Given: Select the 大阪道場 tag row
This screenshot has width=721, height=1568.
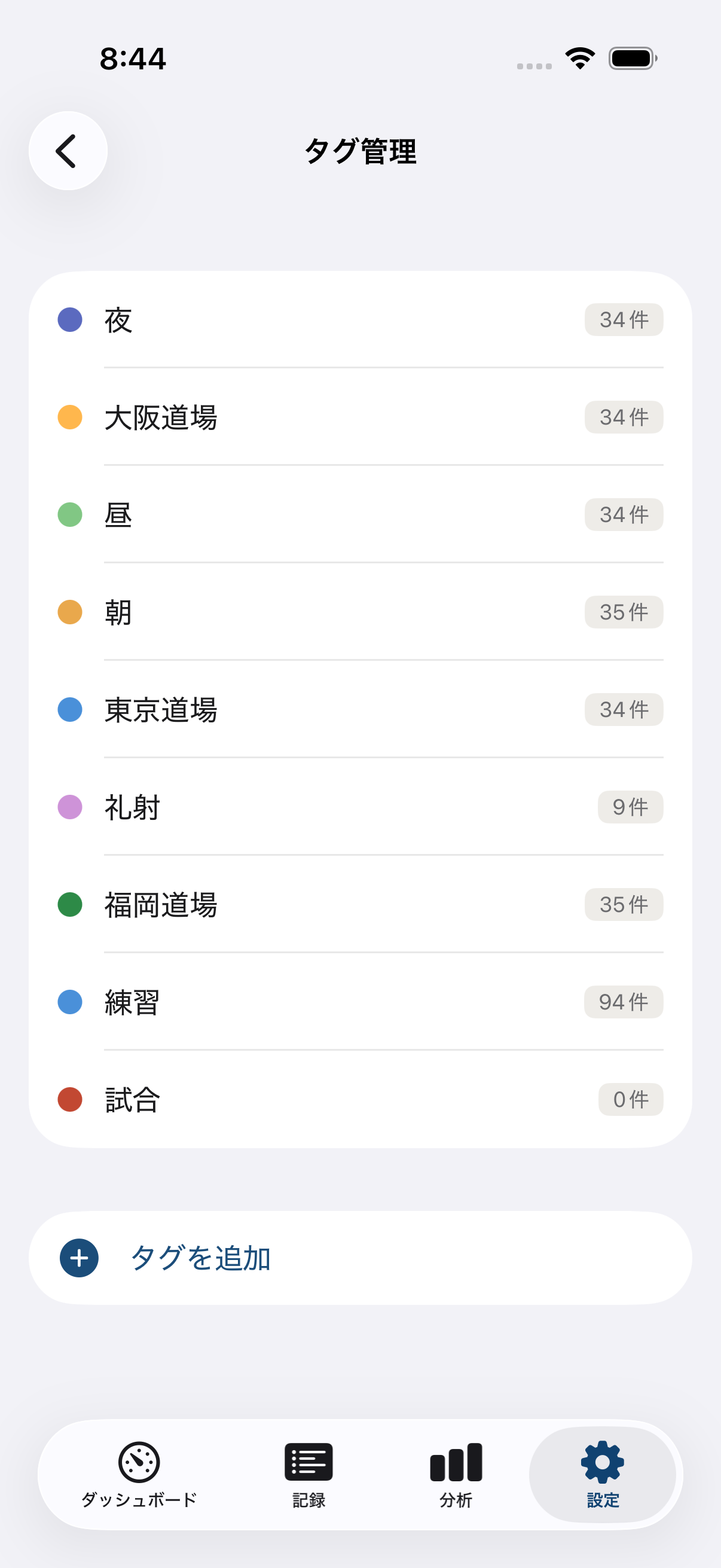Looking at the screenshot, I should click(x=360, y=417).
